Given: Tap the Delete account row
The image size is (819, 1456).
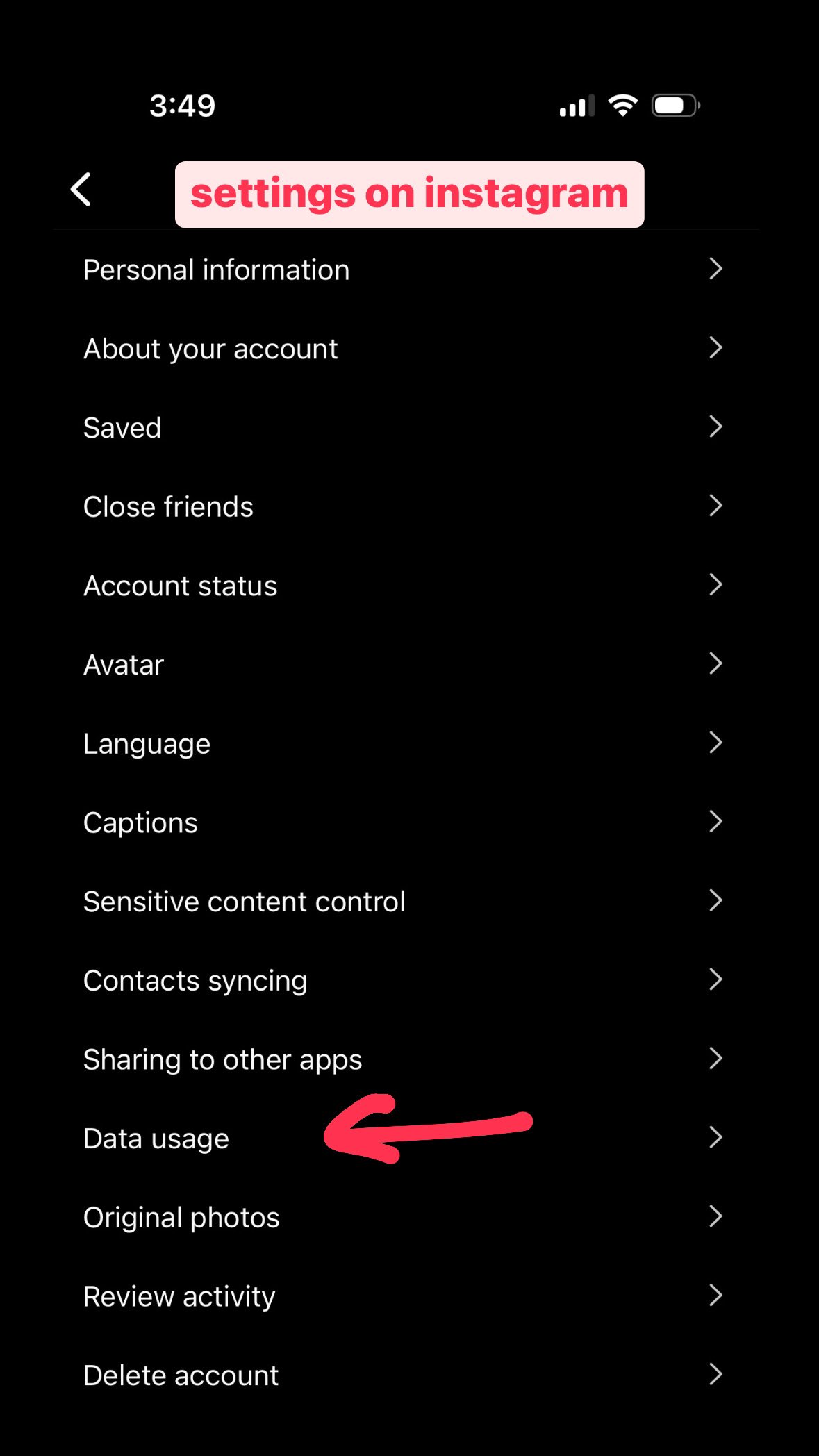Looking at the screenshot, I should (181, 1375).
